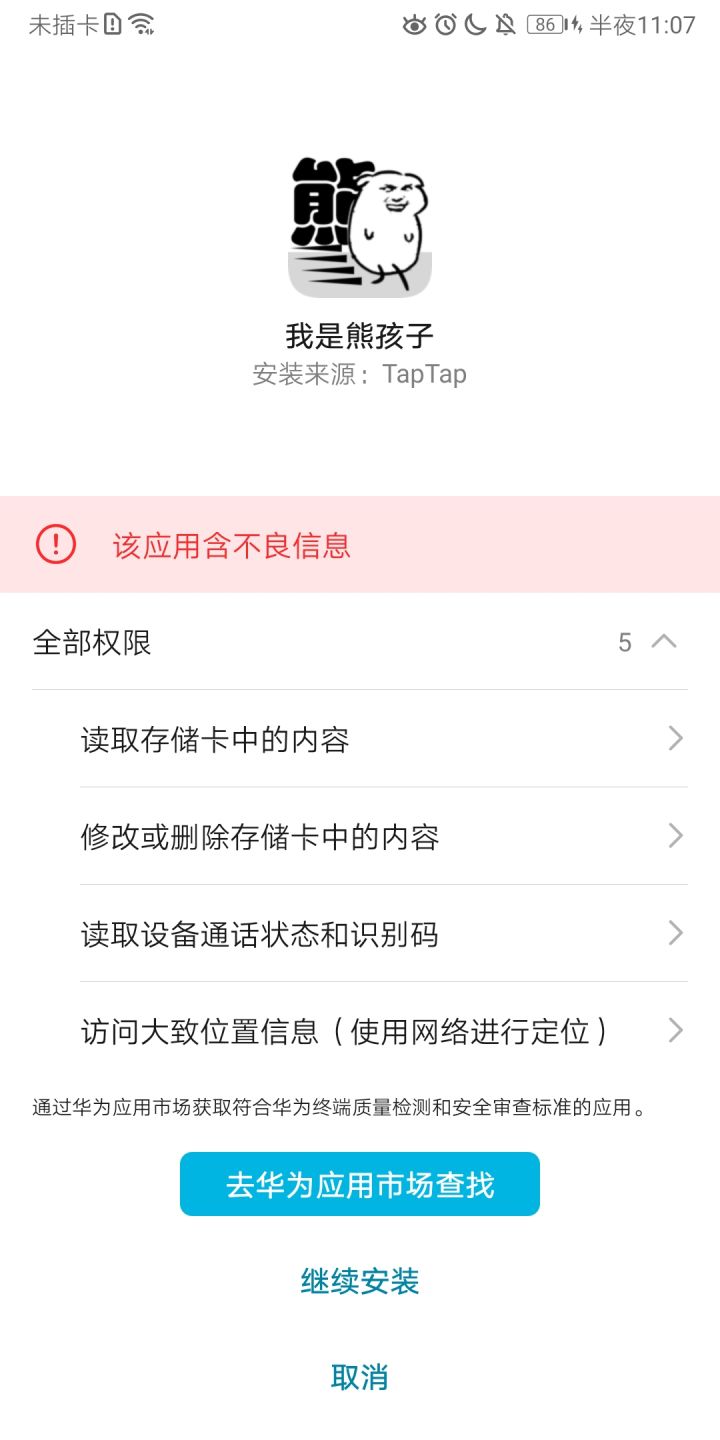The width and height of the screenshot is (720, 1440).
Task: Click the 安装来源：TapTap source label
Action: (x=360, y=373)
